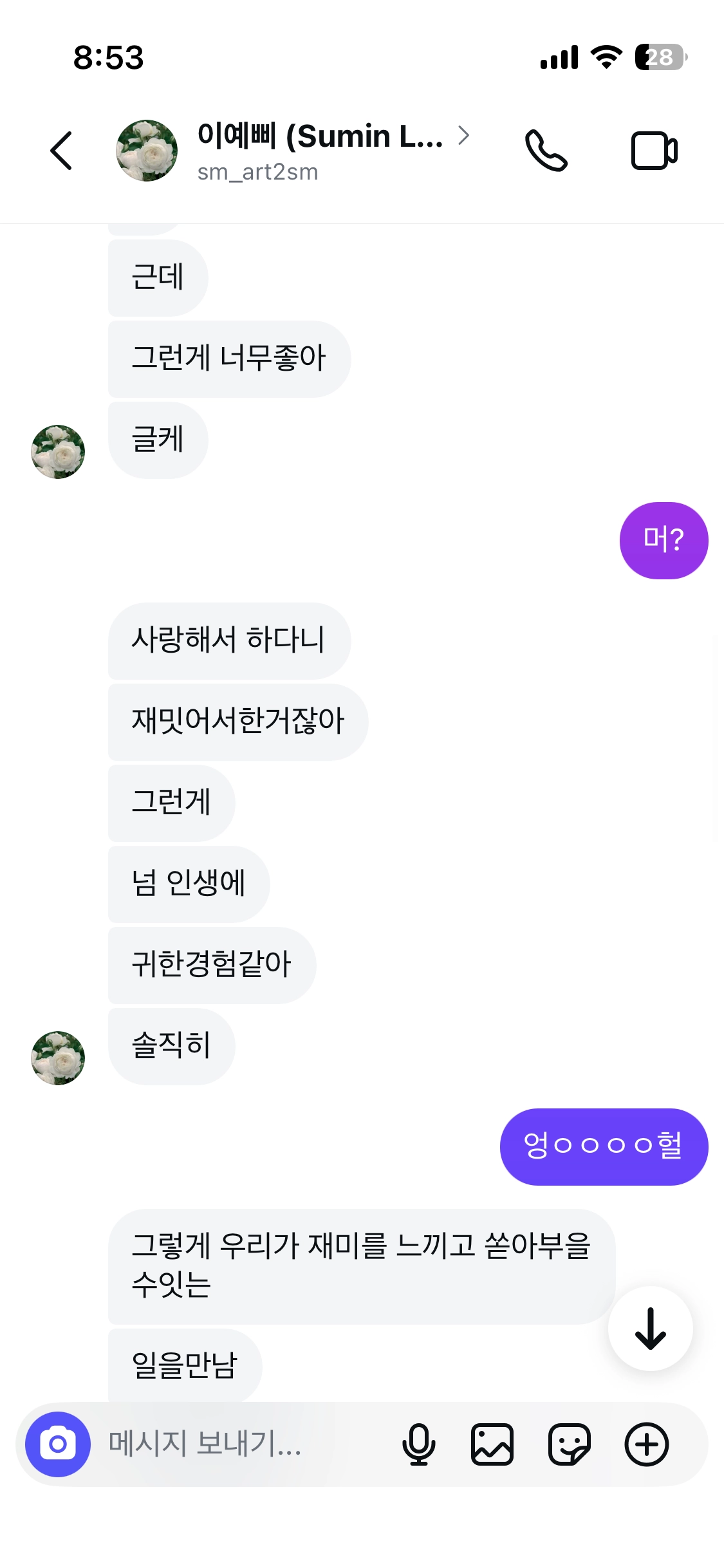Open the sticker picker
The width and height of the screenshot is (724, 1568).
tap(569, 1444)
